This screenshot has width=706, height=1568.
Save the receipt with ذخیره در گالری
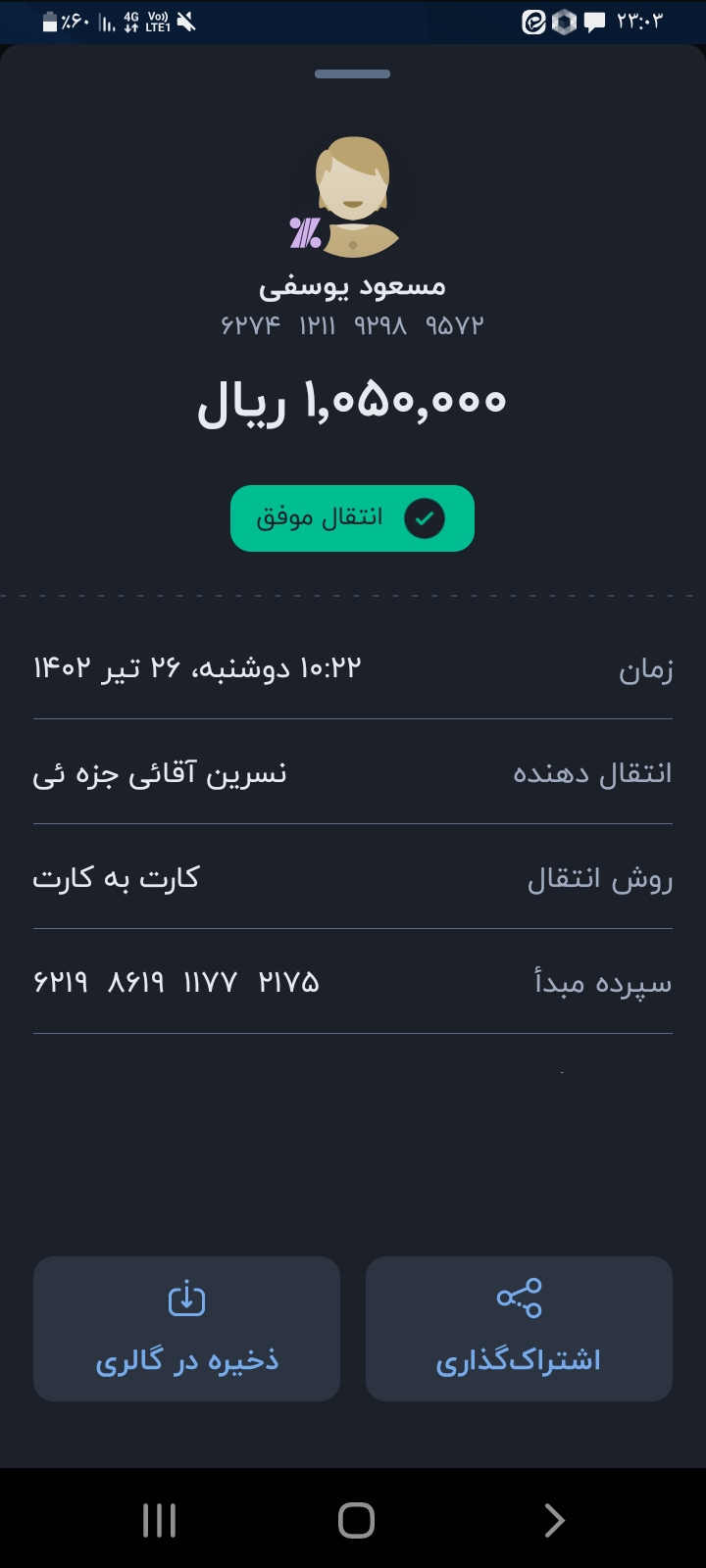point(186,1328)
